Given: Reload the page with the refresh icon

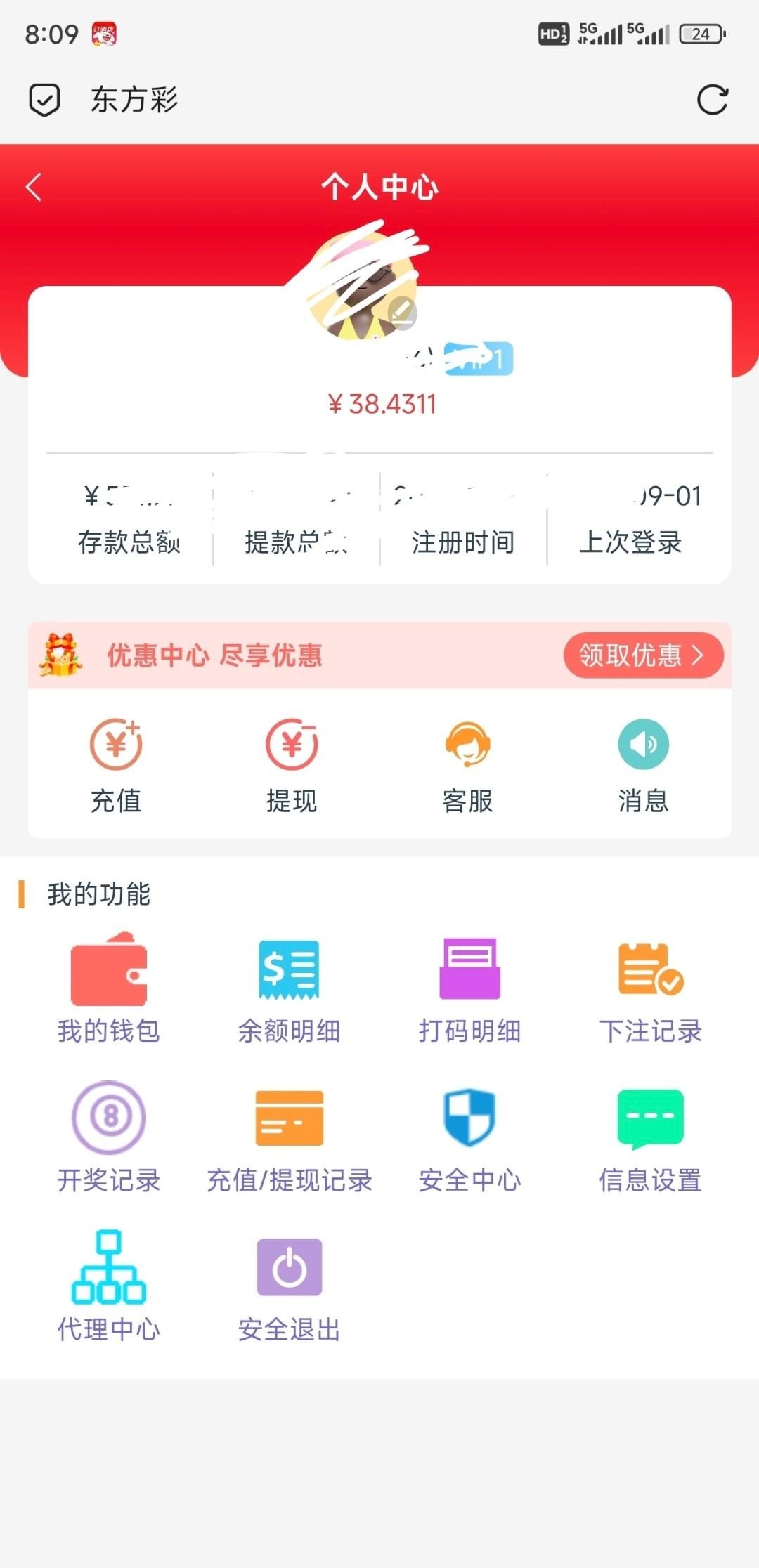Looking at the screenshot, I should pyautogui.click(x=712, y=100).
